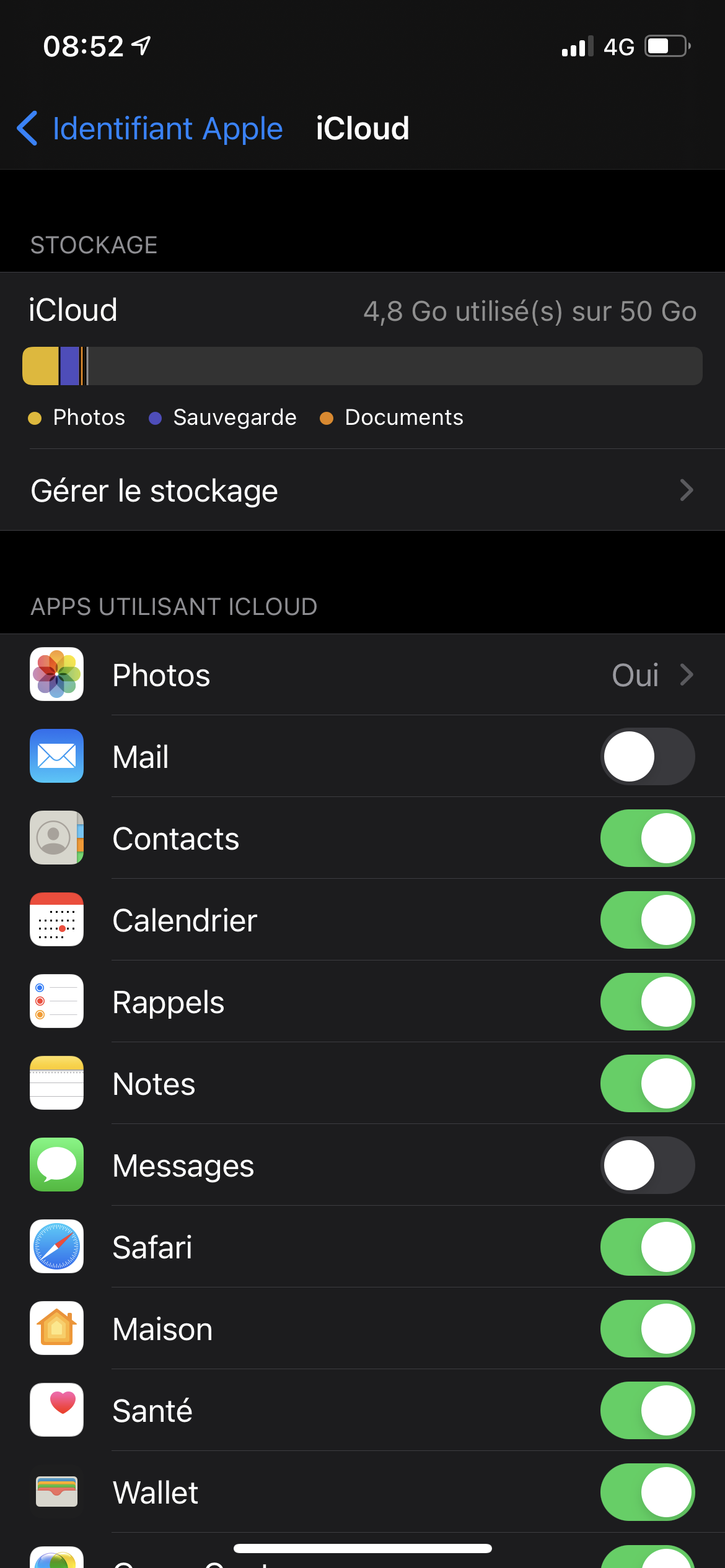725x1568 pixels.
Task: Open Gérer le stockage
Action: point(362,490)
